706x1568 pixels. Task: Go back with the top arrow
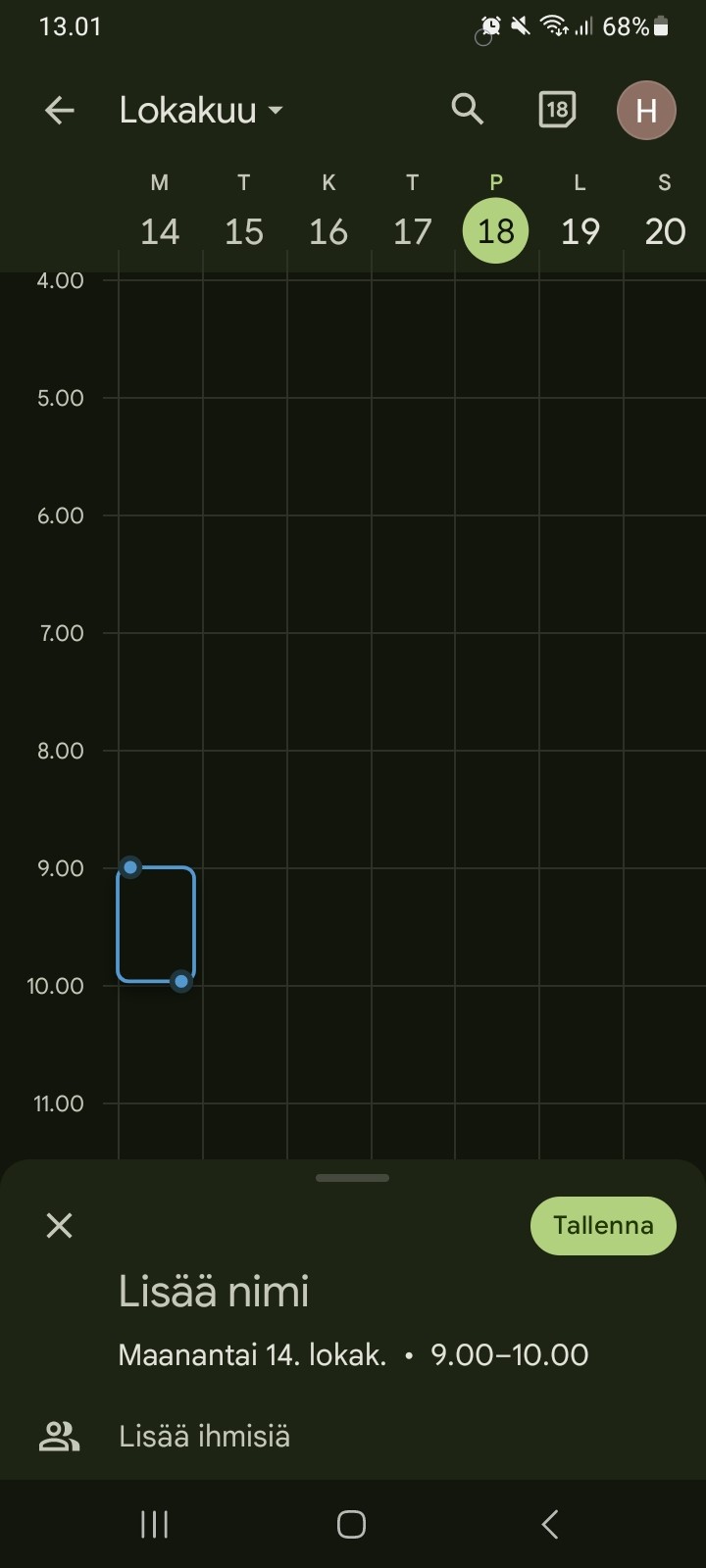(60, 111)
